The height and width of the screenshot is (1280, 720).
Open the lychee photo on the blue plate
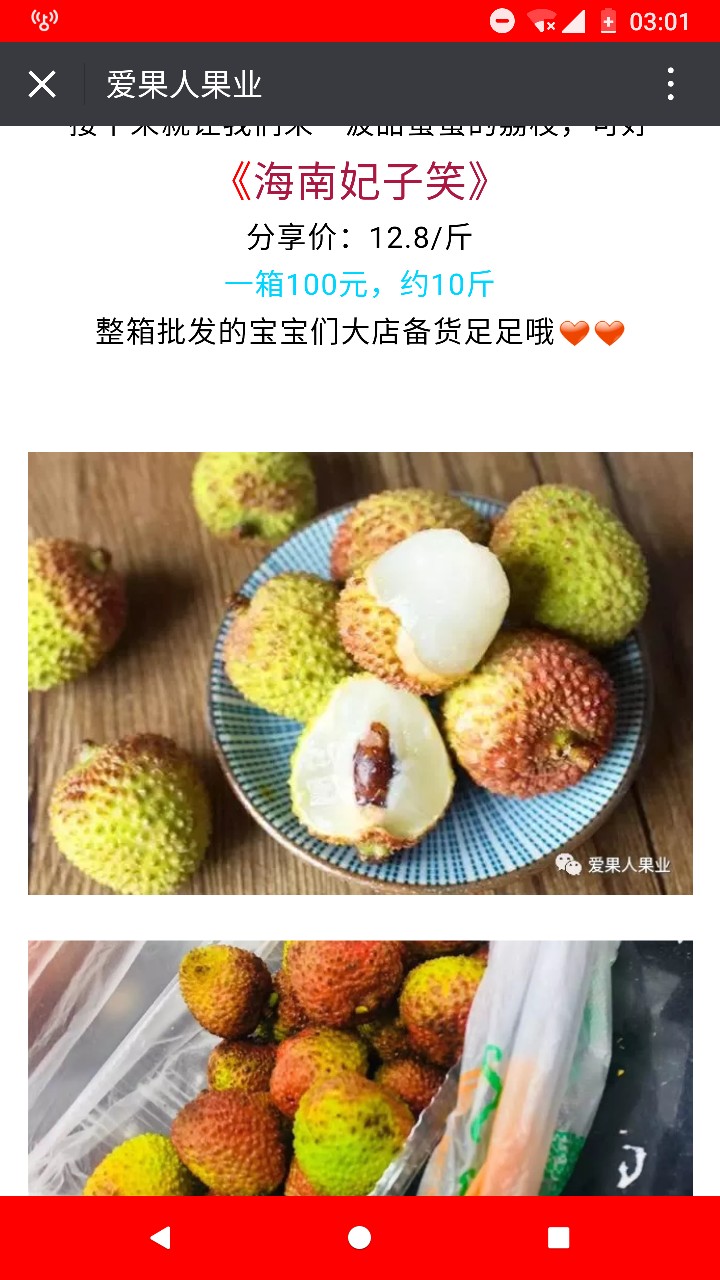tap(360, 673)
